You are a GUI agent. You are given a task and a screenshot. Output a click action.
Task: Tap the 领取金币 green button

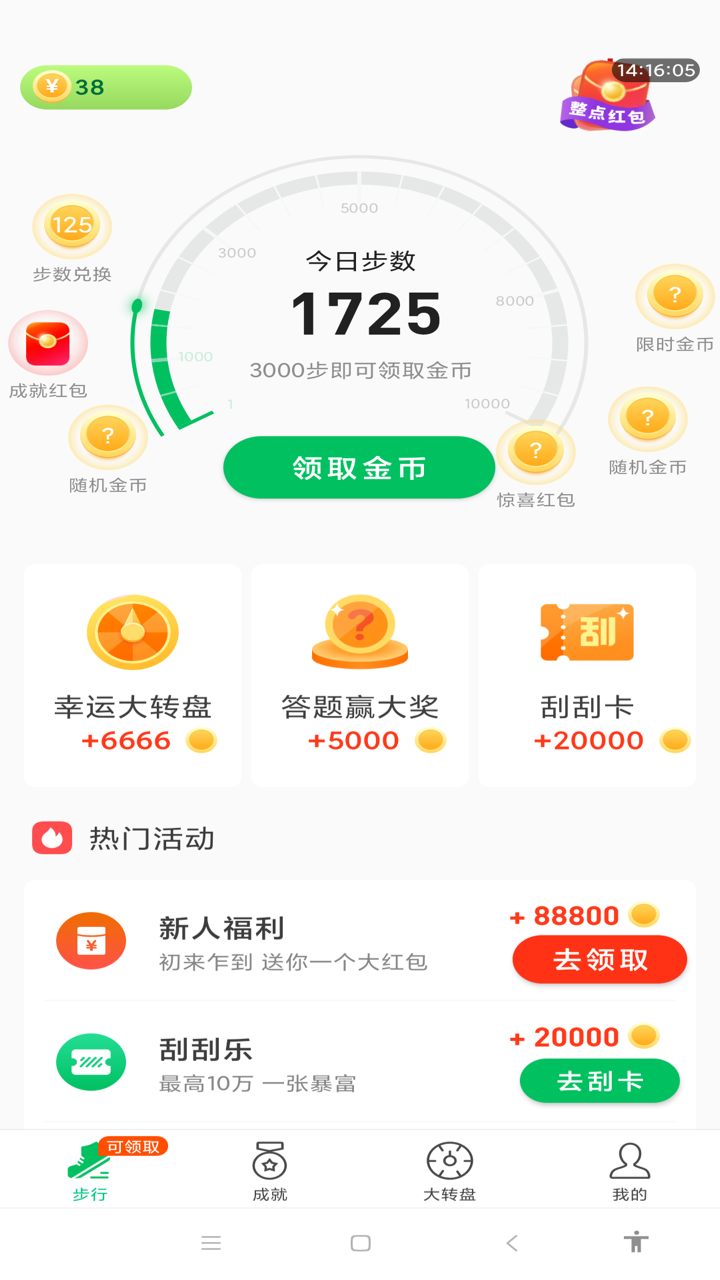tap(359, 467)
